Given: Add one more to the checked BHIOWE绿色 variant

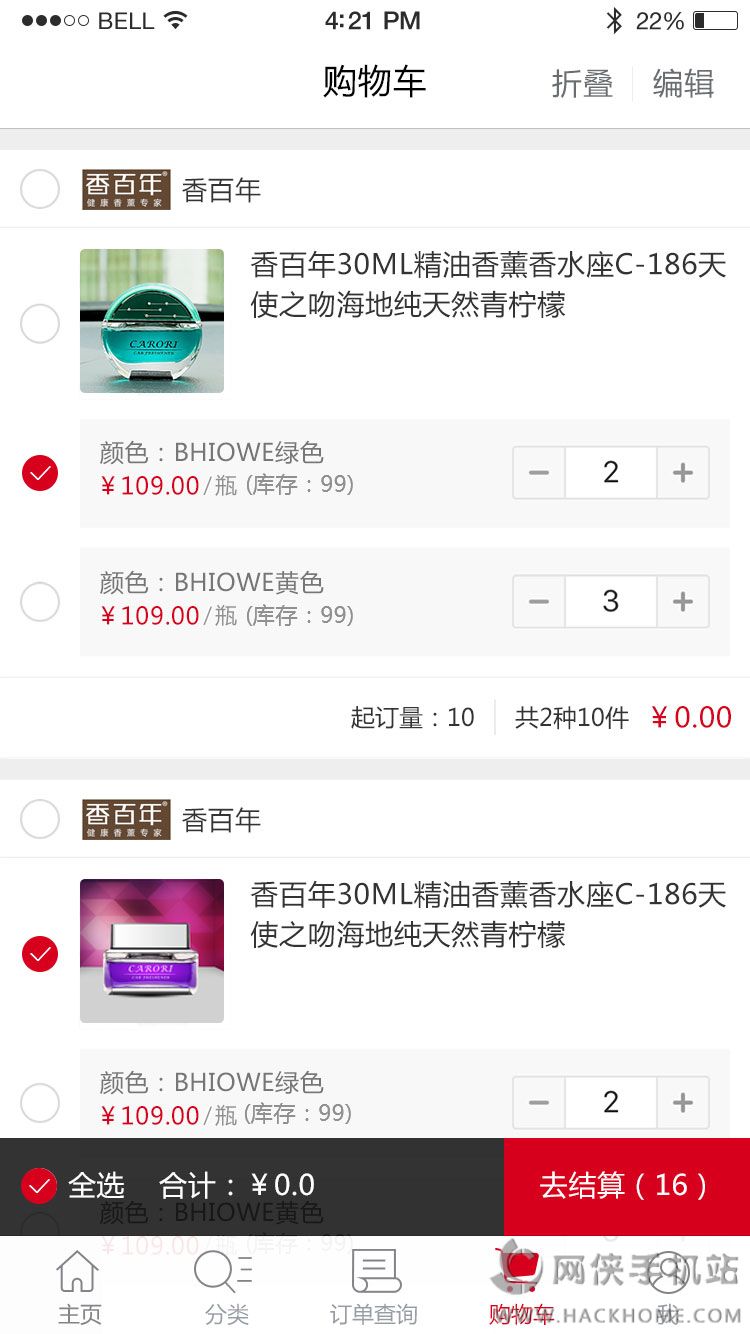Looking at the screenshot, I should point(683,473).
